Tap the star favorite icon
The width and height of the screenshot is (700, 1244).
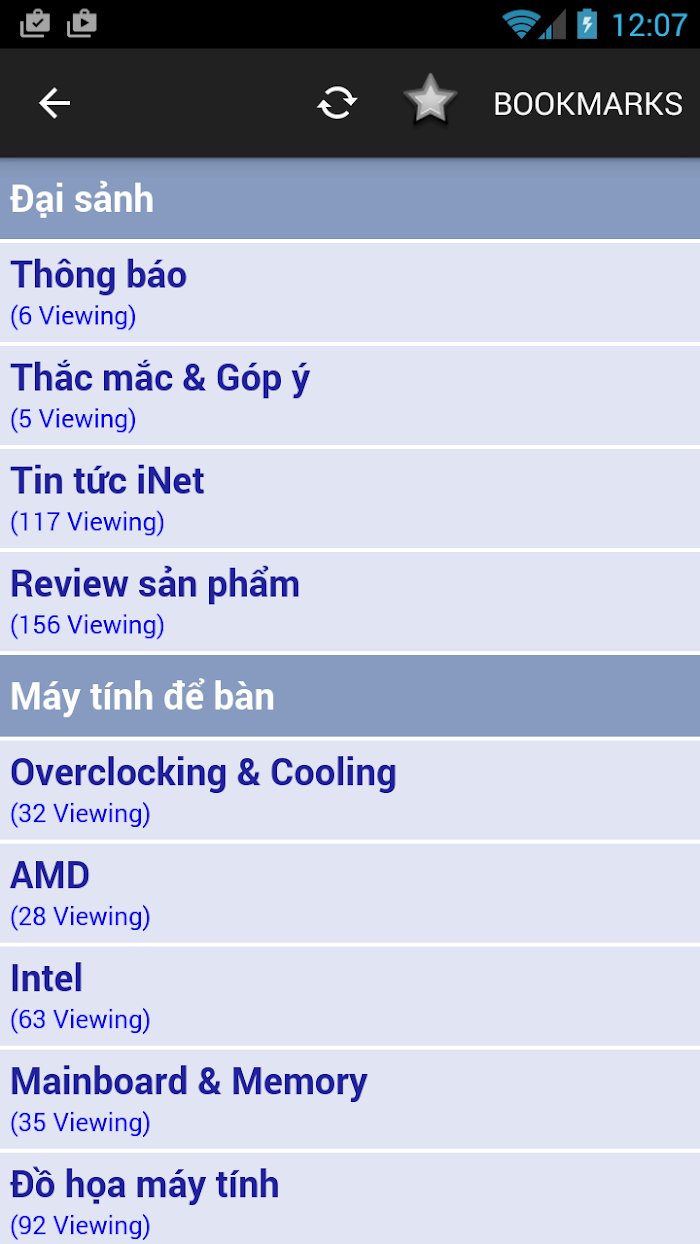pos(430,101)
